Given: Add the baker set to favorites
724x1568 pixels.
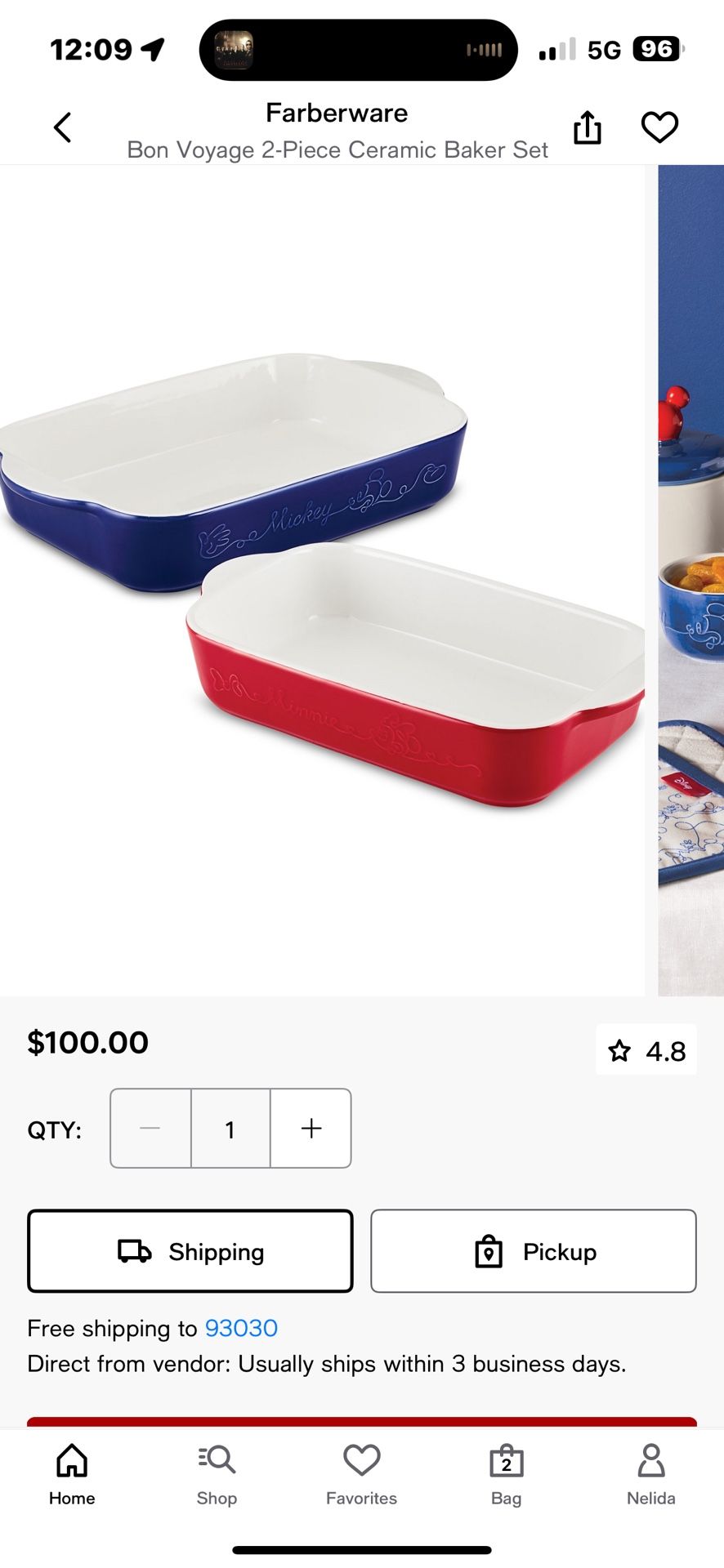Looking at the screenshot, I should [x=659, y=127].
